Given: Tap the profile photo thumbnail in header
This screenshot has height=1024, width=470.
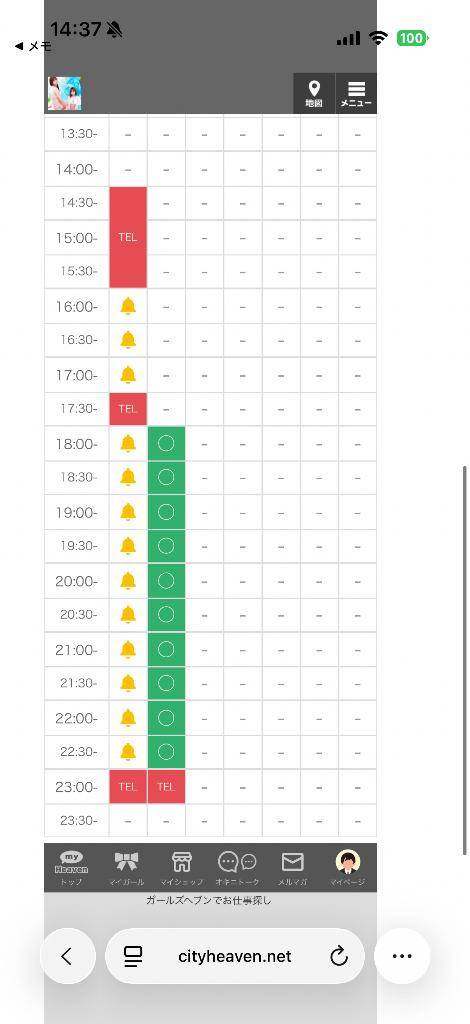Looking at the screenshot, I should tap(65, 93).
